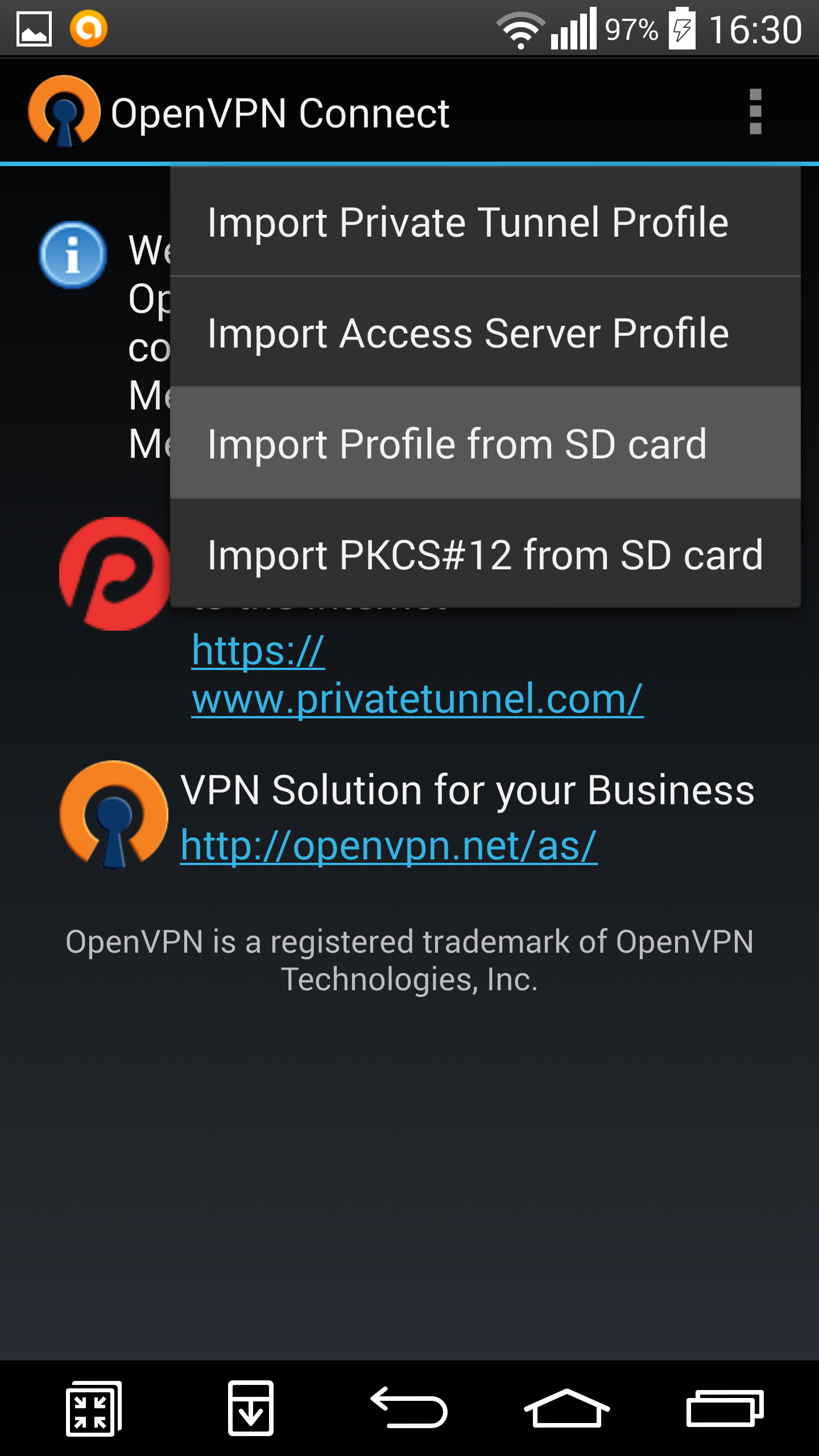Image resolution: width=819 pixels, height=1456 pixels.
Task: Open the openvpn.net/as/ link
Action: (x=388, y=846)
